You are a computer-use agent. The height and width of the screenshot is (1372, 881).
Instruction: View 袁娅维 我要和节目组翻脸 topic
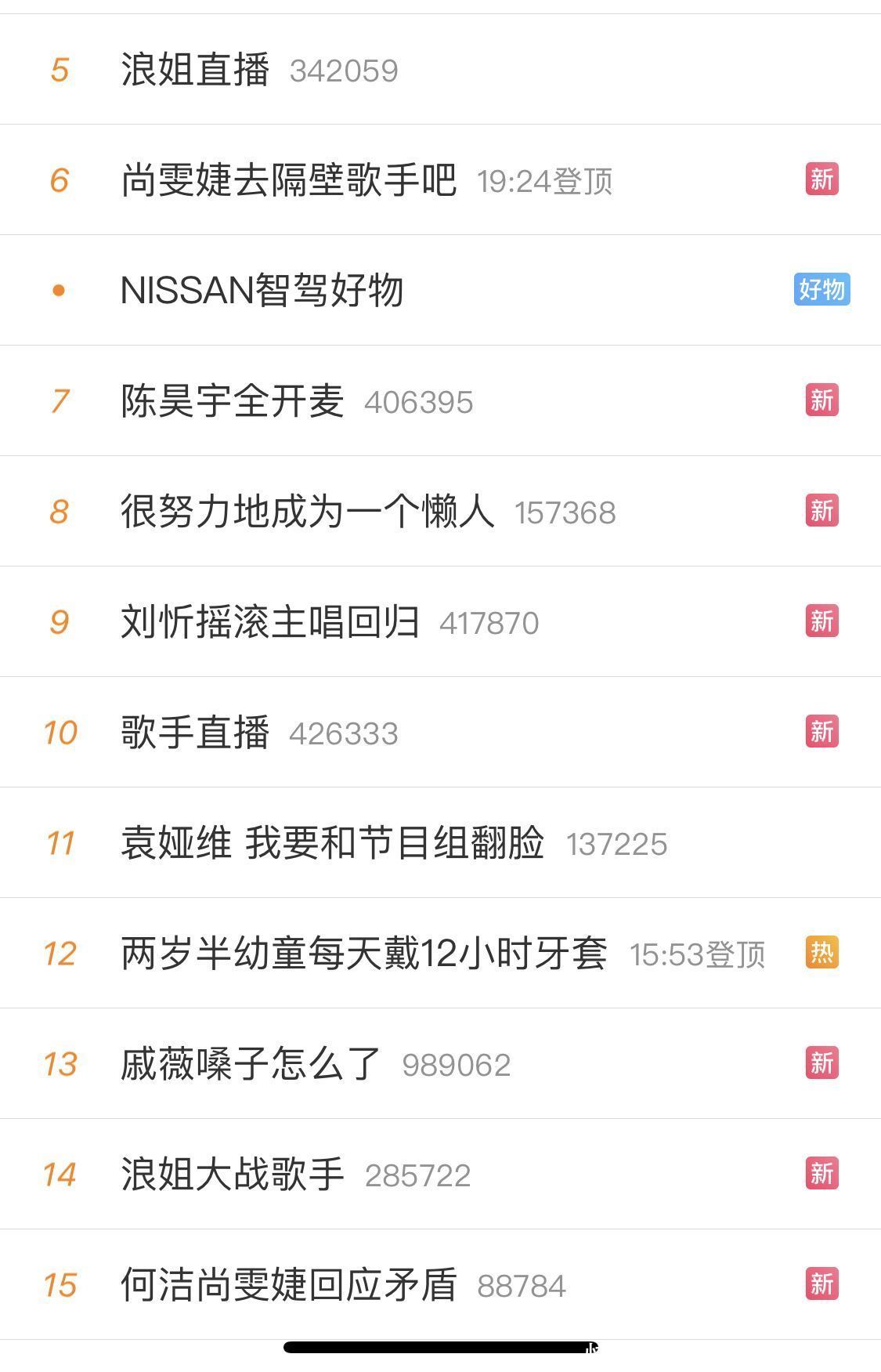point(332,843)
